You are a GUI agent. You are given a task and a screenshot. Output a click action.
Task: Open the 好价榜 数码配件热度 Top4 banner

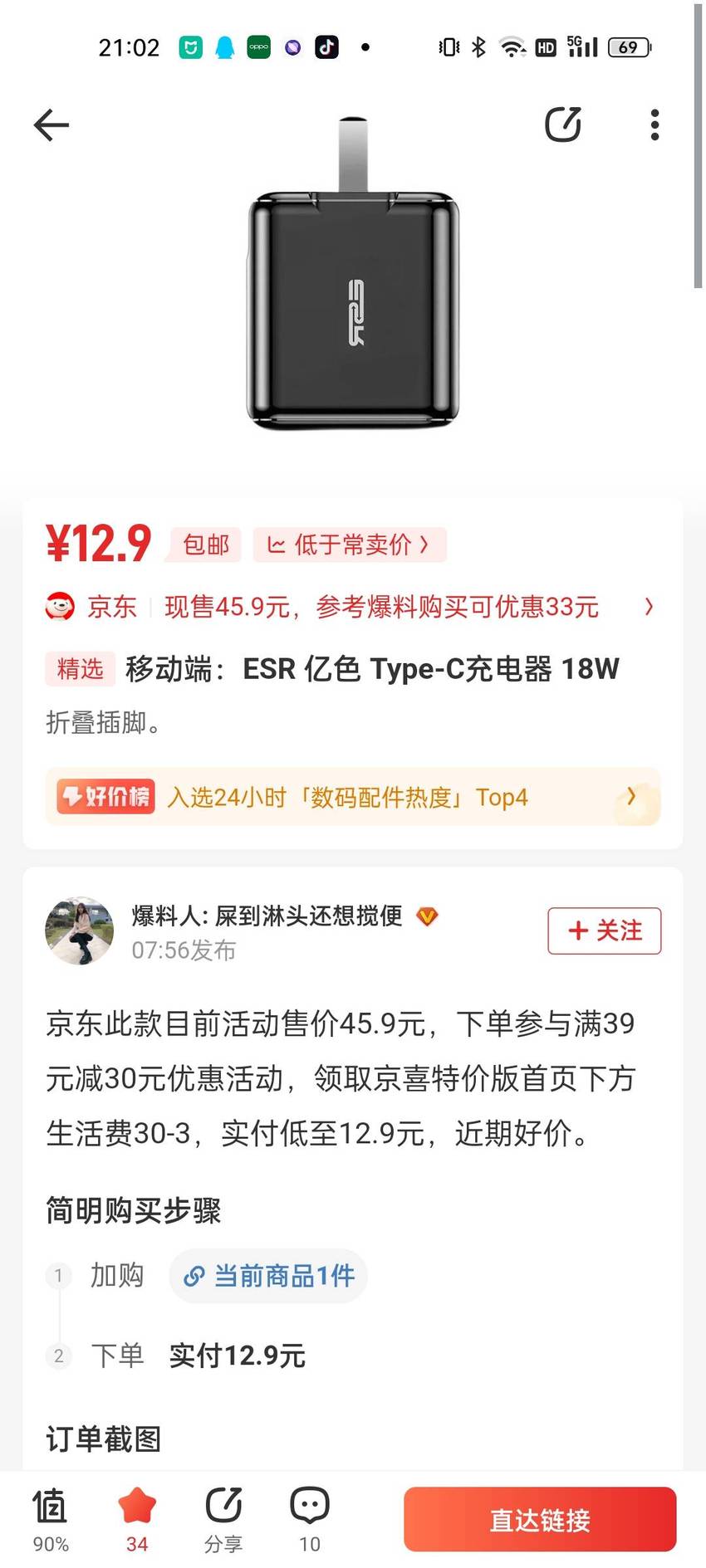coord(352,797)
